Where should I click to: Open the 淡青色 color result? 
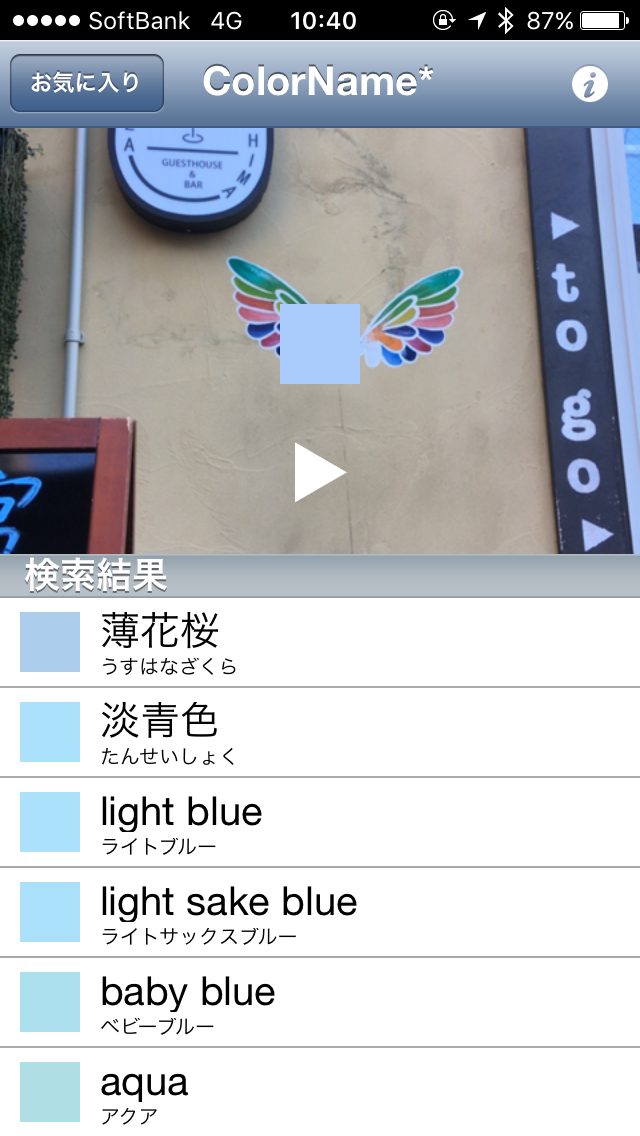320,732
